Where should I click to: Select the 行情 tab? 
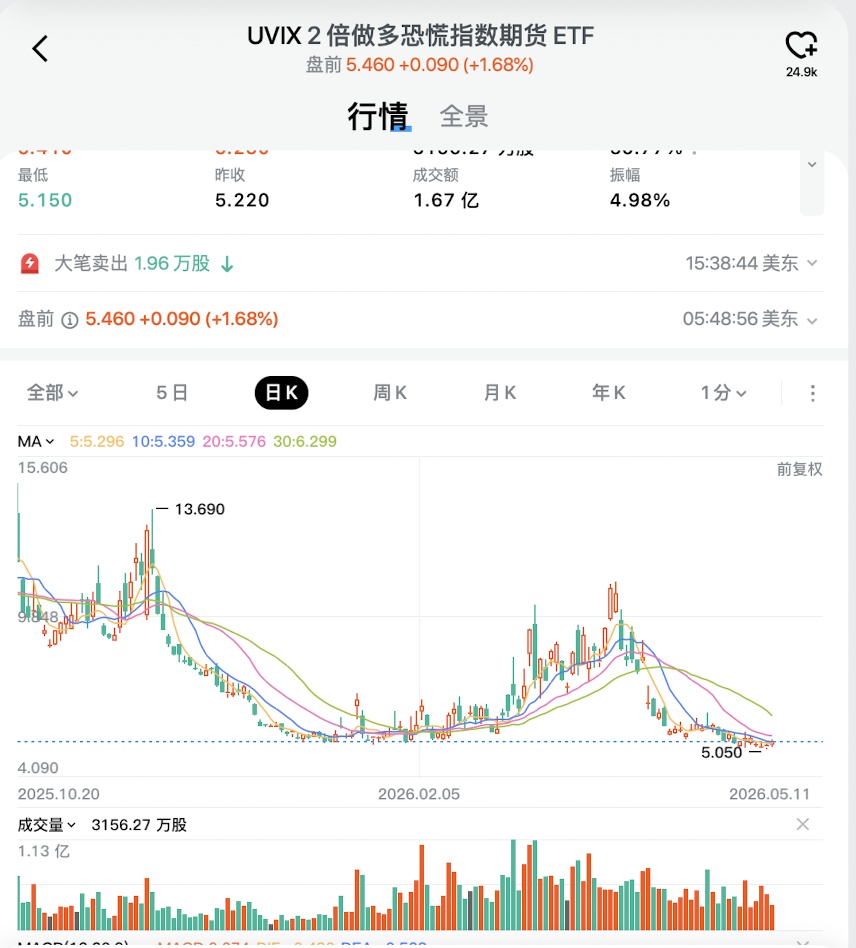pos(378,116)
